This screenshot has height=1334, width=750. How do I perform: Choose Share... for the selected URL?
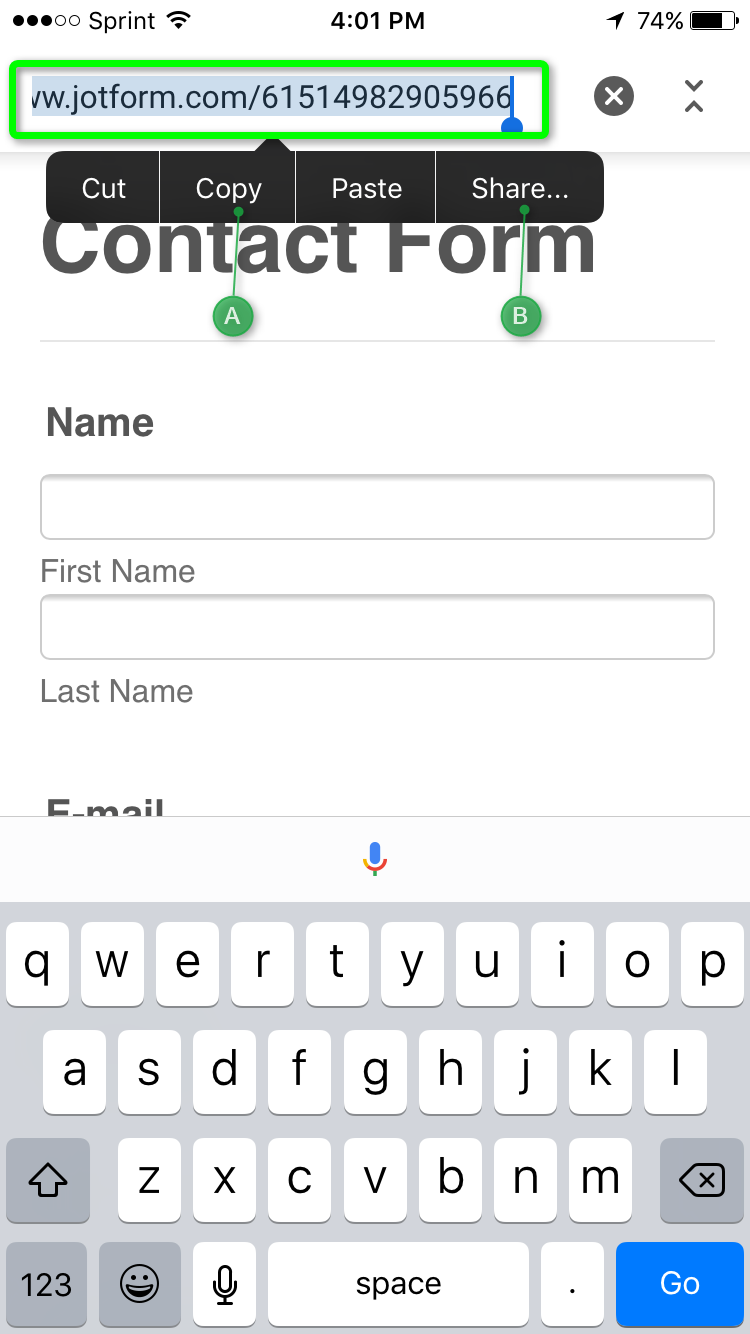point(519,188)
